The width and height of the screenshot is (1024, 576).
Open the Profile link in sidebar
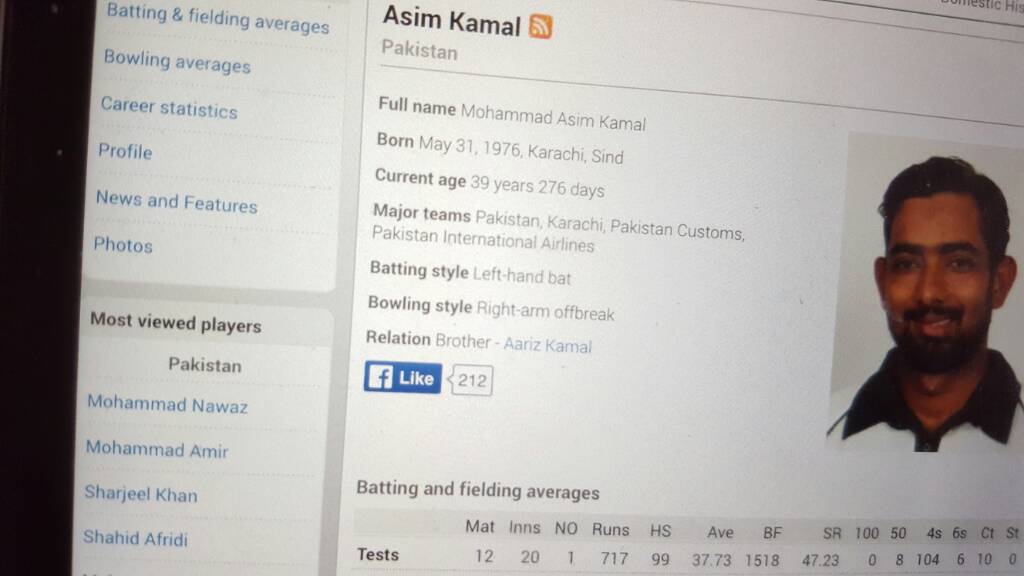[x=125, y=151]
